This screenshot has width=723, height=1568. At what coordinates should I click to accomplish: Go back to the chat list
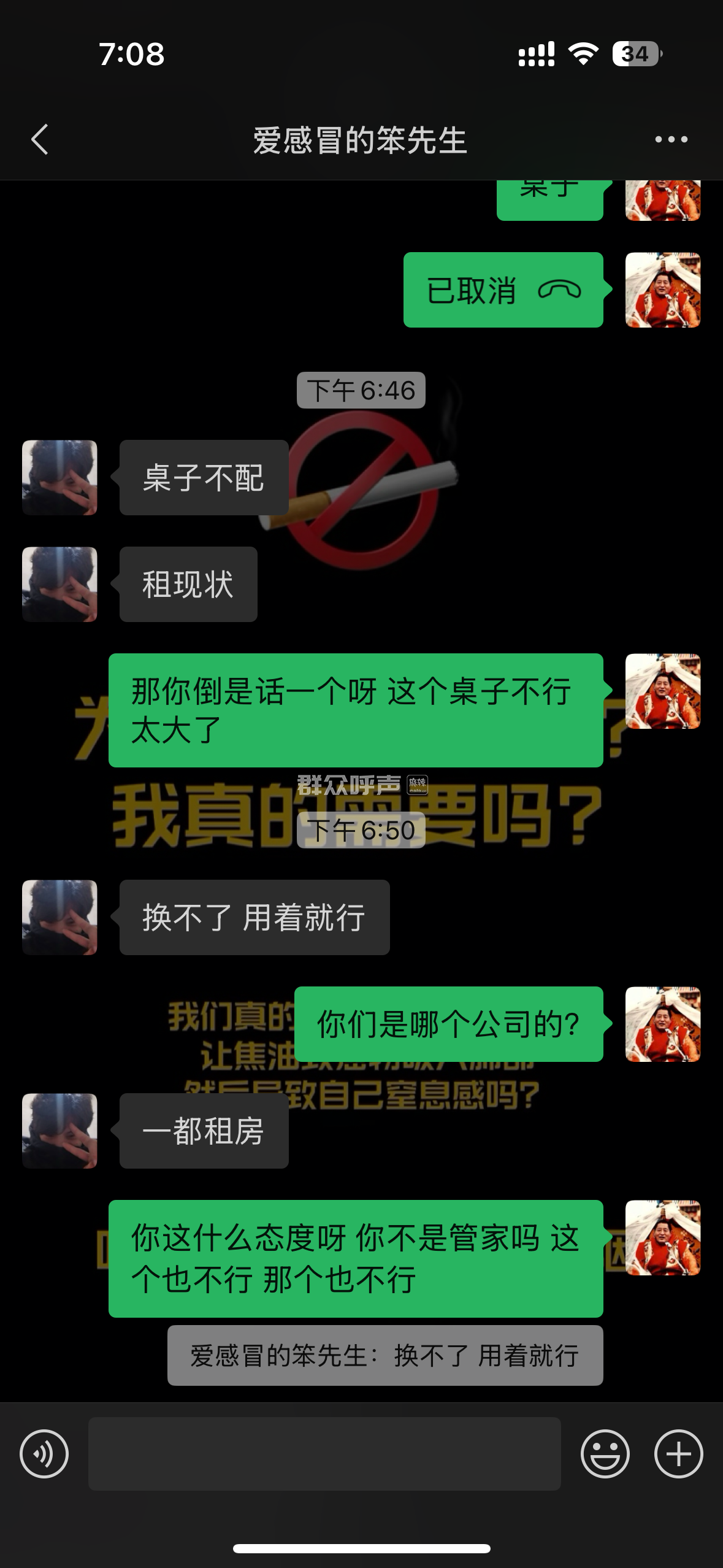(x=40, y=139)
